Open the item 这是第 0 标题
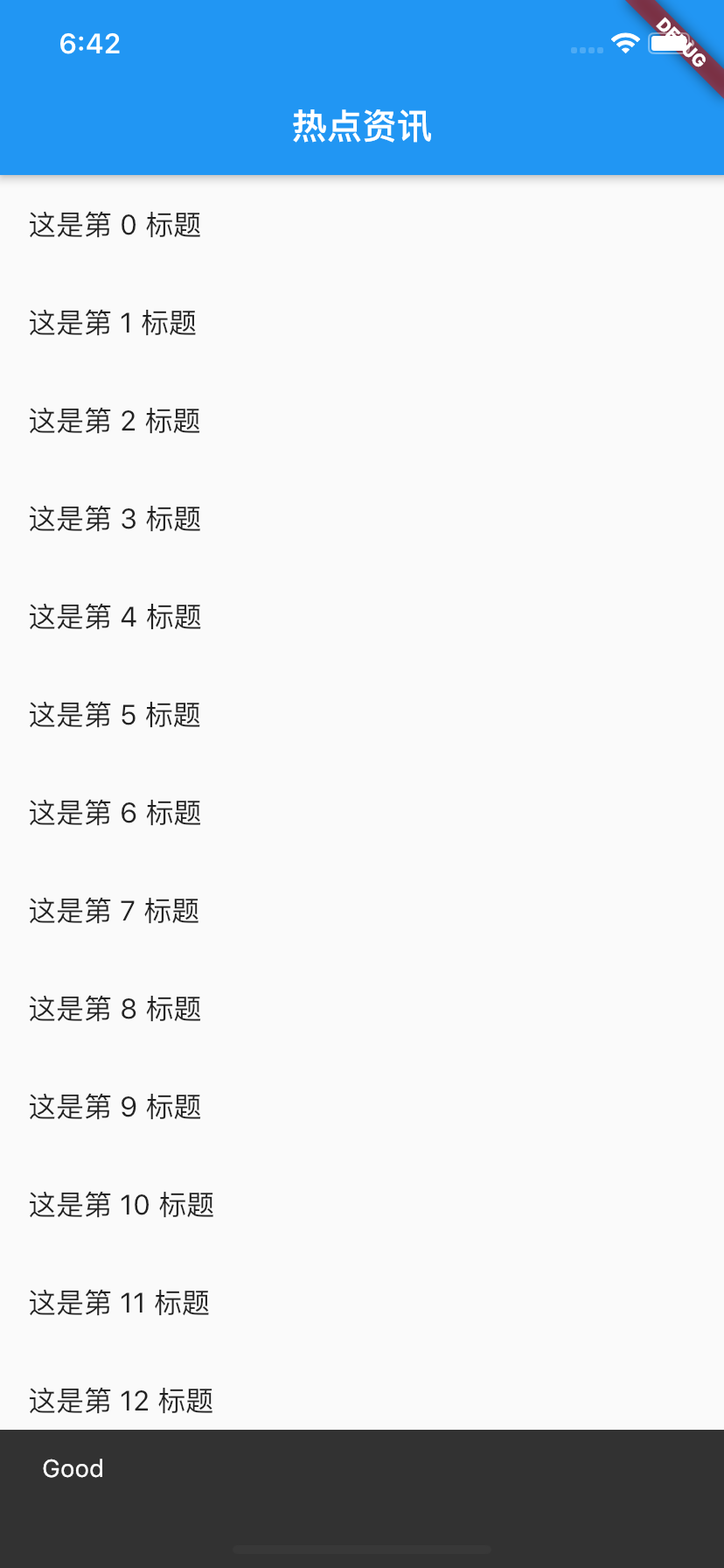The image size is (724, 1568). (115, 225)
